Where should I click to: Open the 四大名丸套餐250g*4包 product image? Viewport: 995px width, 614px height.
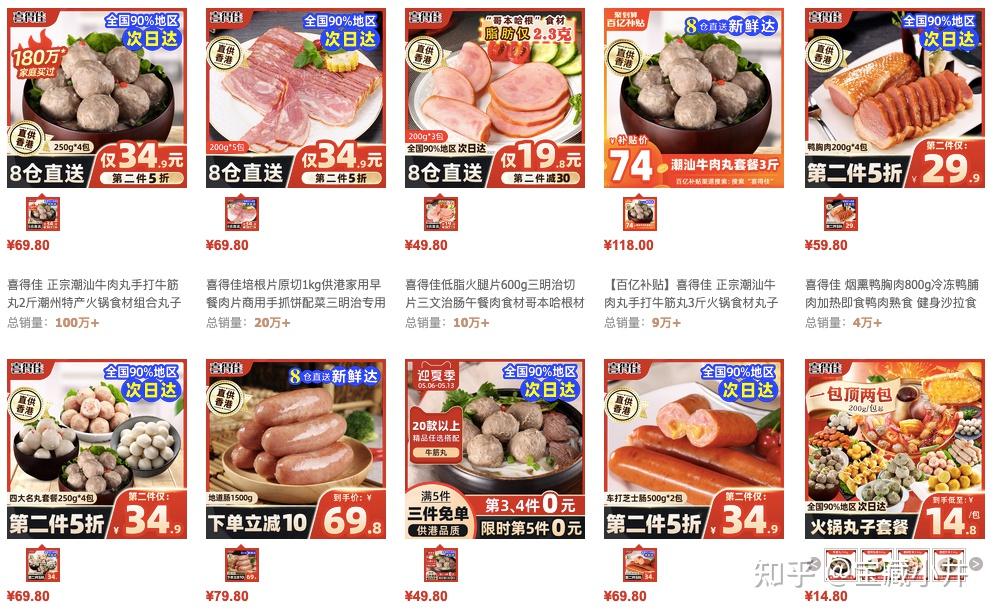coord(97,449)
